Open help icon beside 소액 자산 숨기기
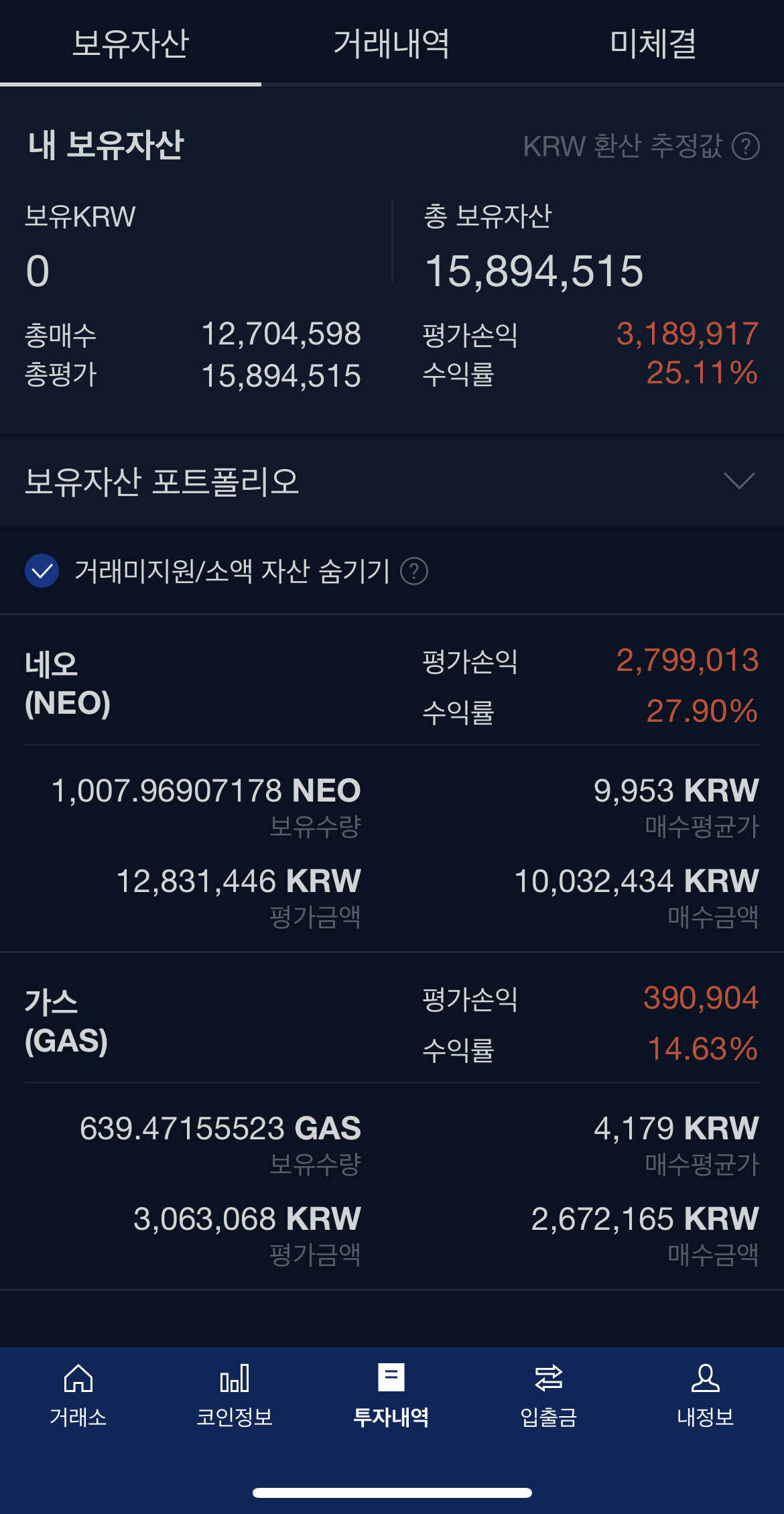 click(413, 572)
